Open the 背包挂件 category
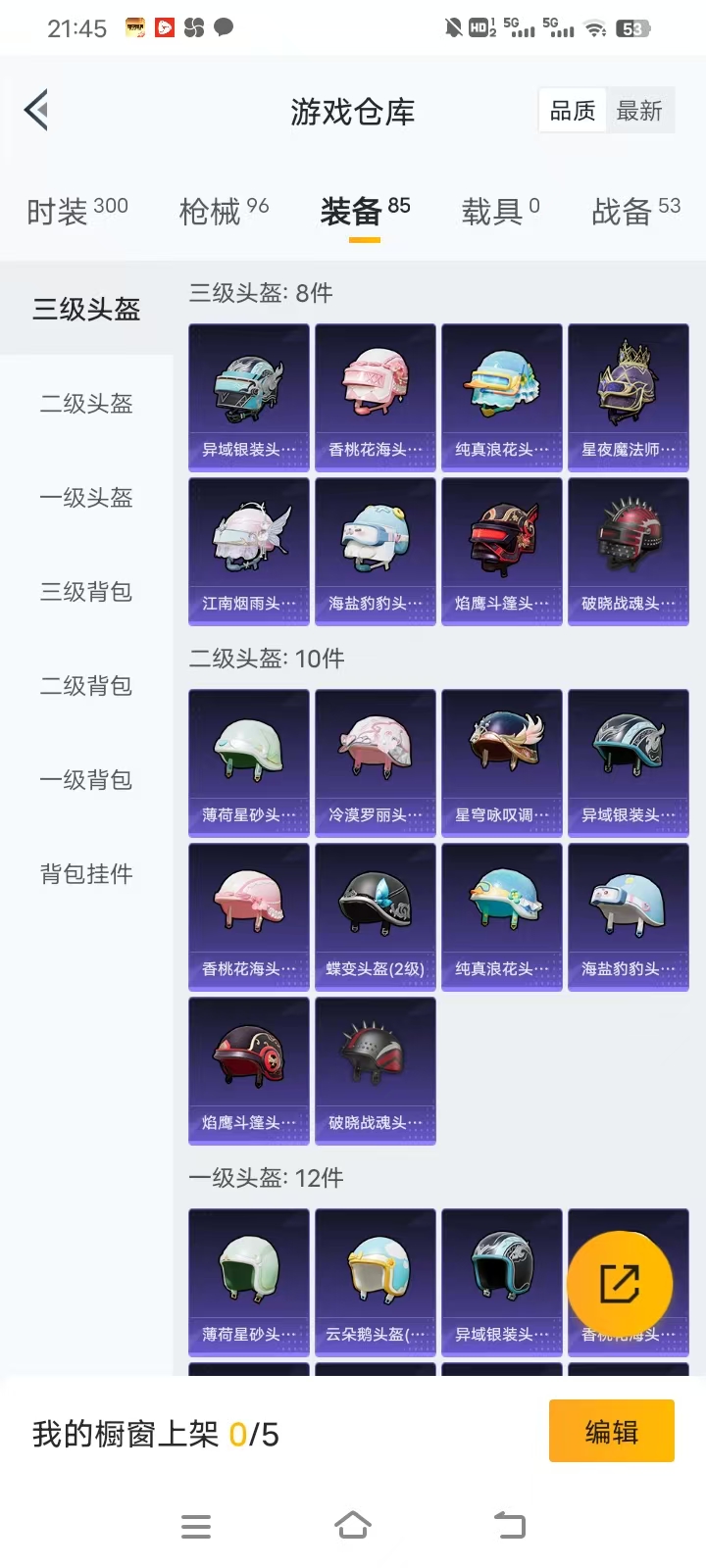This screenshot has height=1568, width=706. 86,874
